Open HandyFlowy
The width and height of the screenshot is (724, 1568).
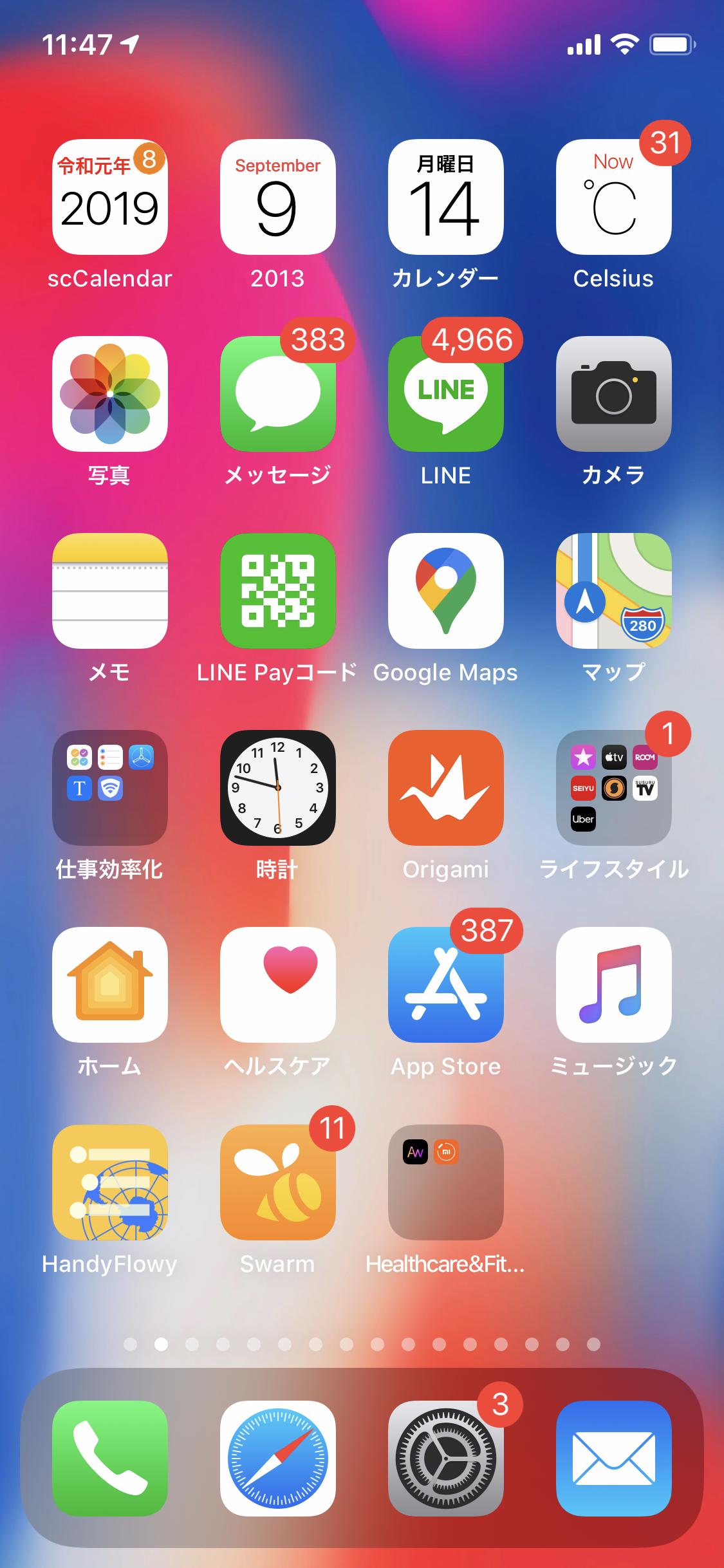coord(110,1182)
